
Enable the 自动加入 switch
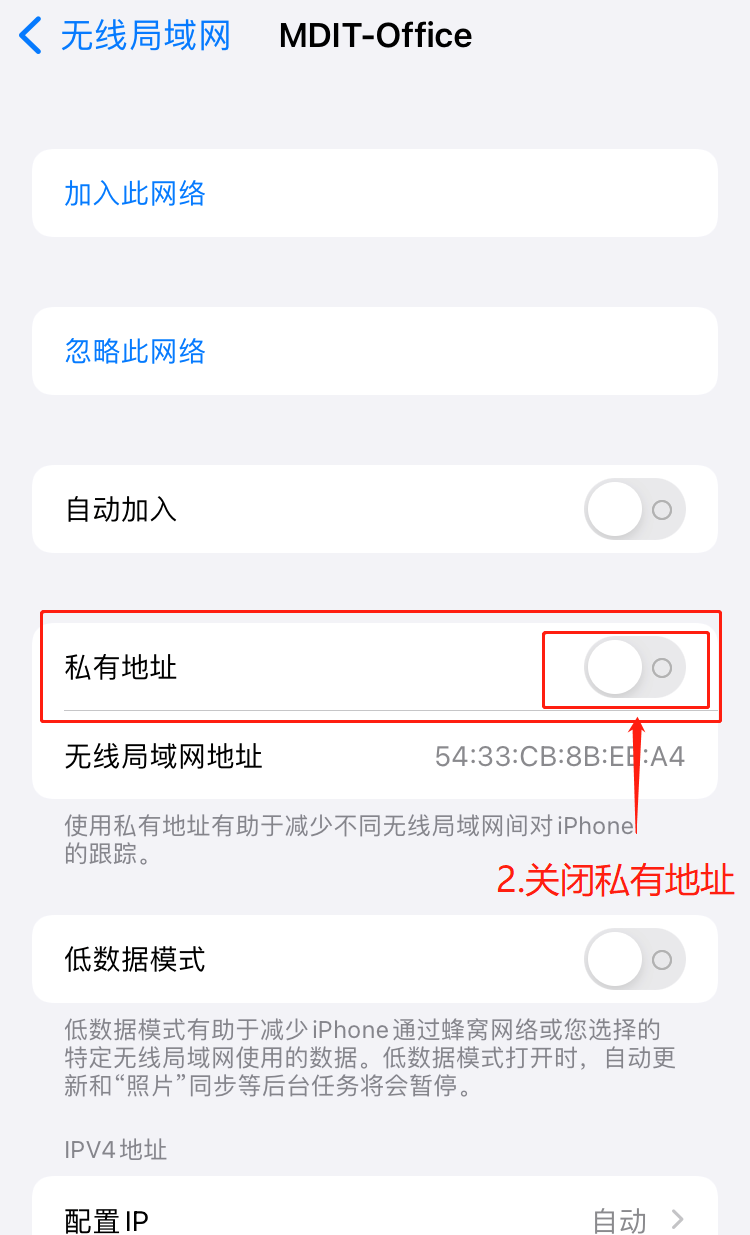point(634,509)
